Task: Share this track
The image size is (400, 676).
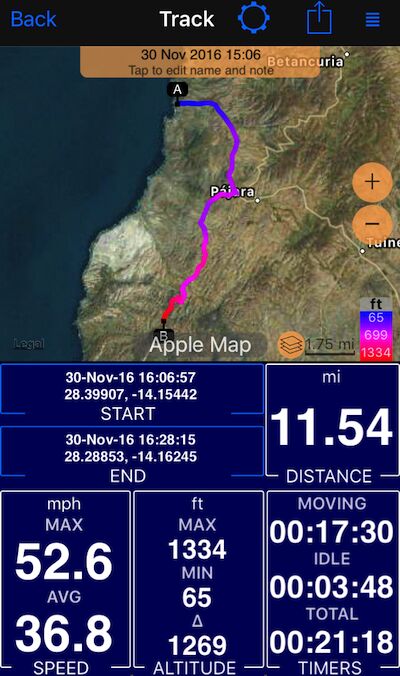Action: (319, 19)
